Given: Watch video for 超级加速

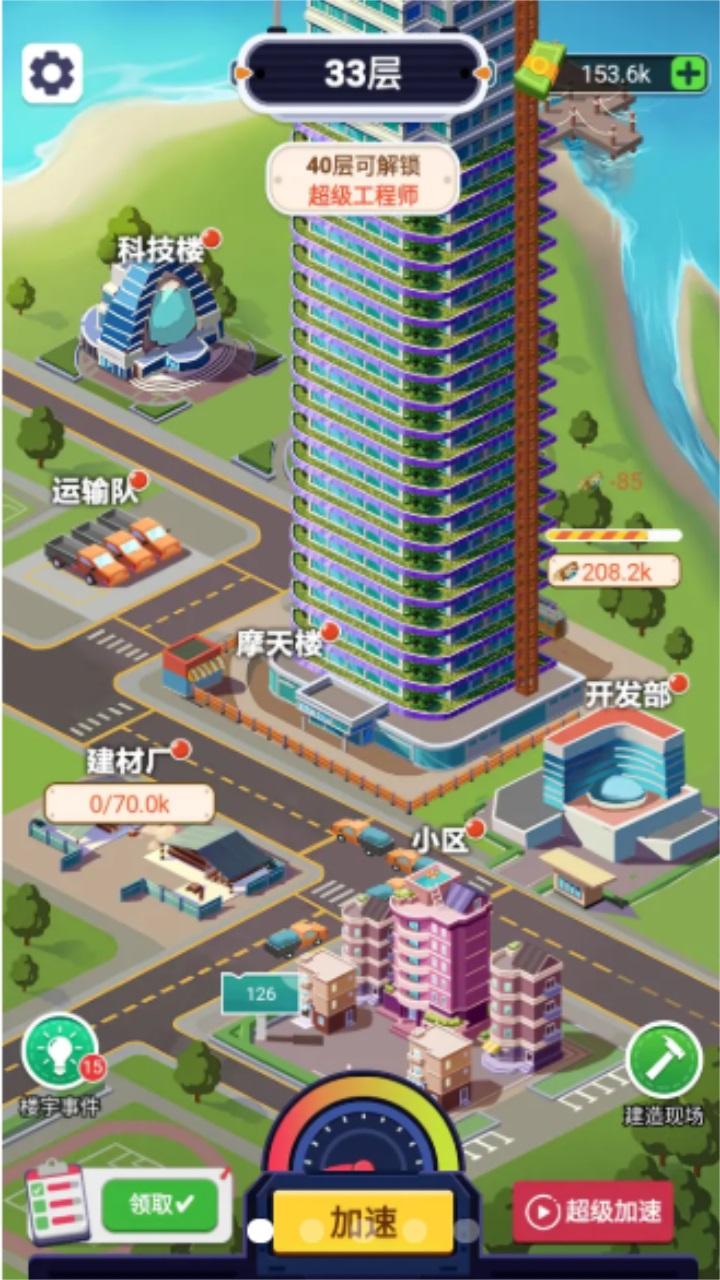Looking at the screenshot, I should pyautogui.click(x=594, y=1212).
